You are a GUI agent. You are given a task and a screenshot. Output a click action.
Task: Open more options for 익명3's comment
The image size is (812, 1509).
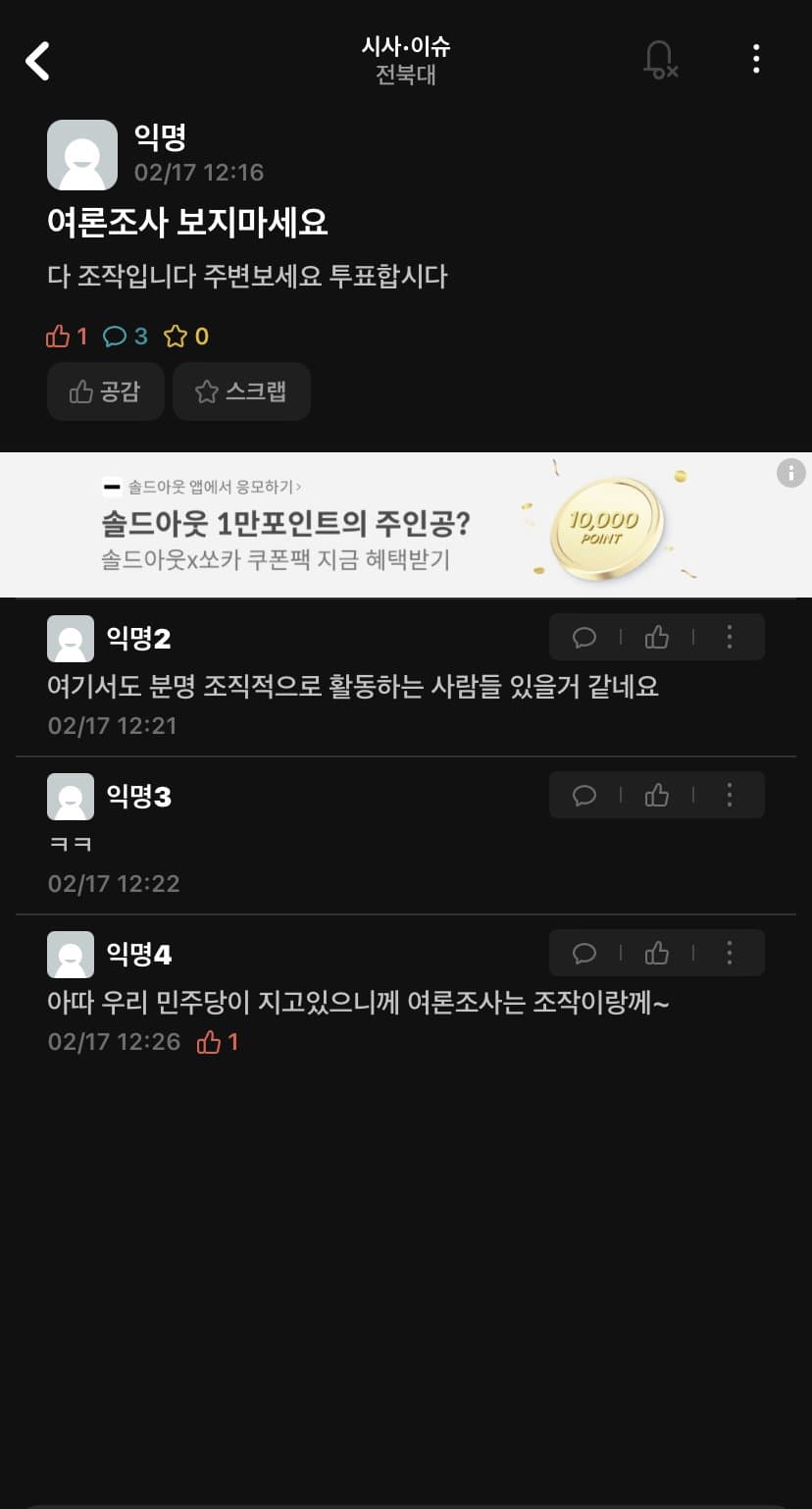[x=729, y=795]
